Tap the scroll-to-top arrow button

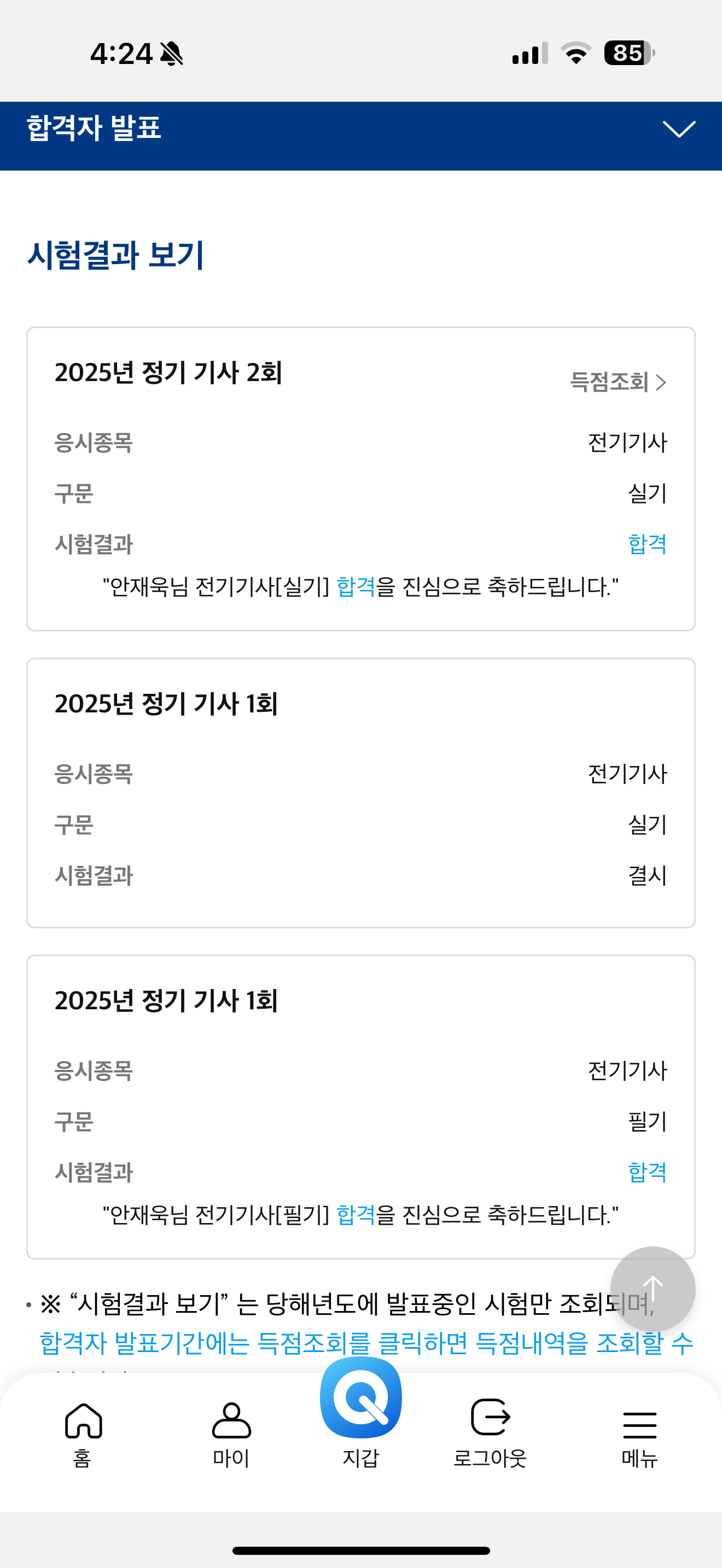(x=653, y=1289)
